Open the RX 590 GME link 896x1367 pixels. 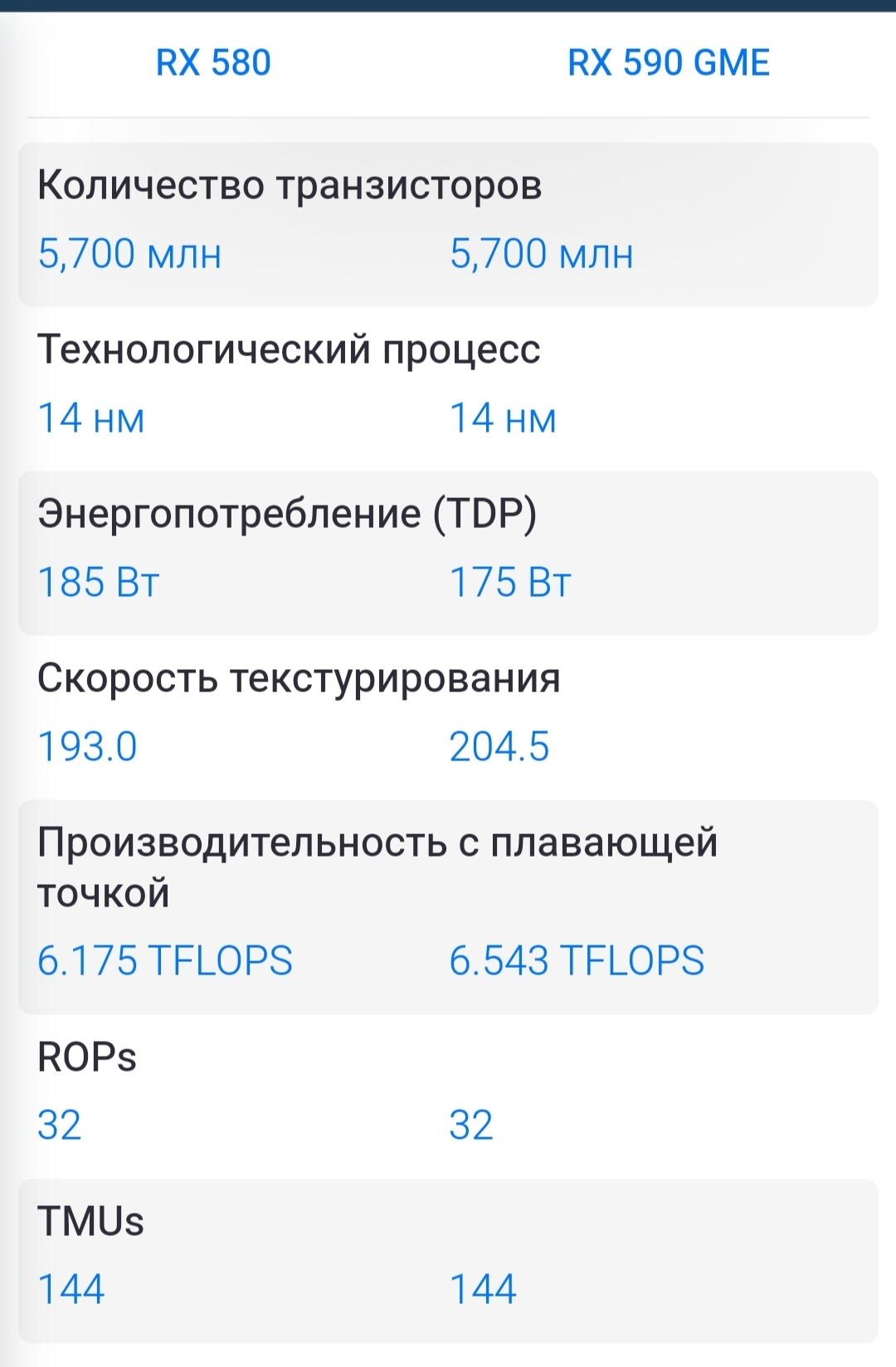668,63
